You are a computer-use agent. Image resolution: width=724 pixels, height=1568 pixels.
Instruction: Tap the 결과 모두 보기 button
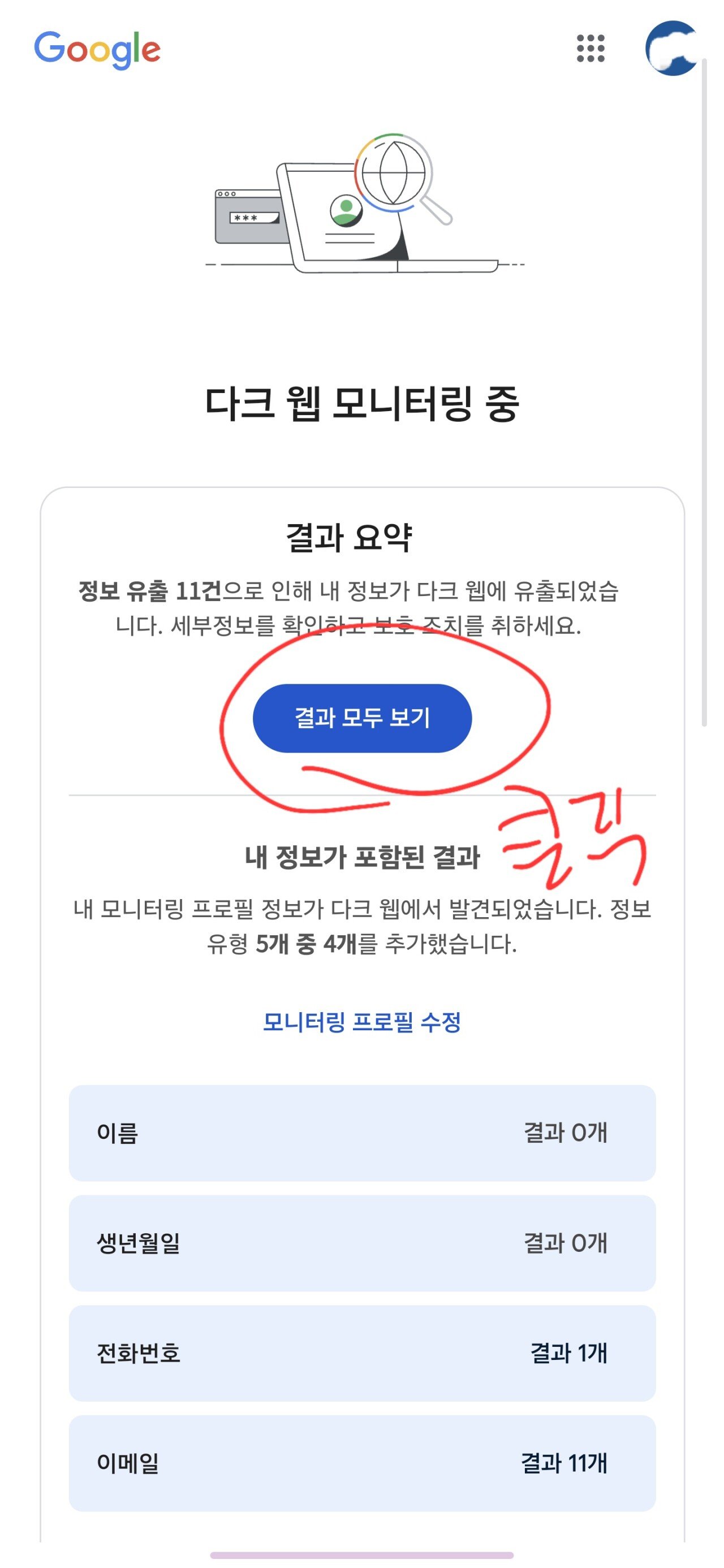pos(361,718)
